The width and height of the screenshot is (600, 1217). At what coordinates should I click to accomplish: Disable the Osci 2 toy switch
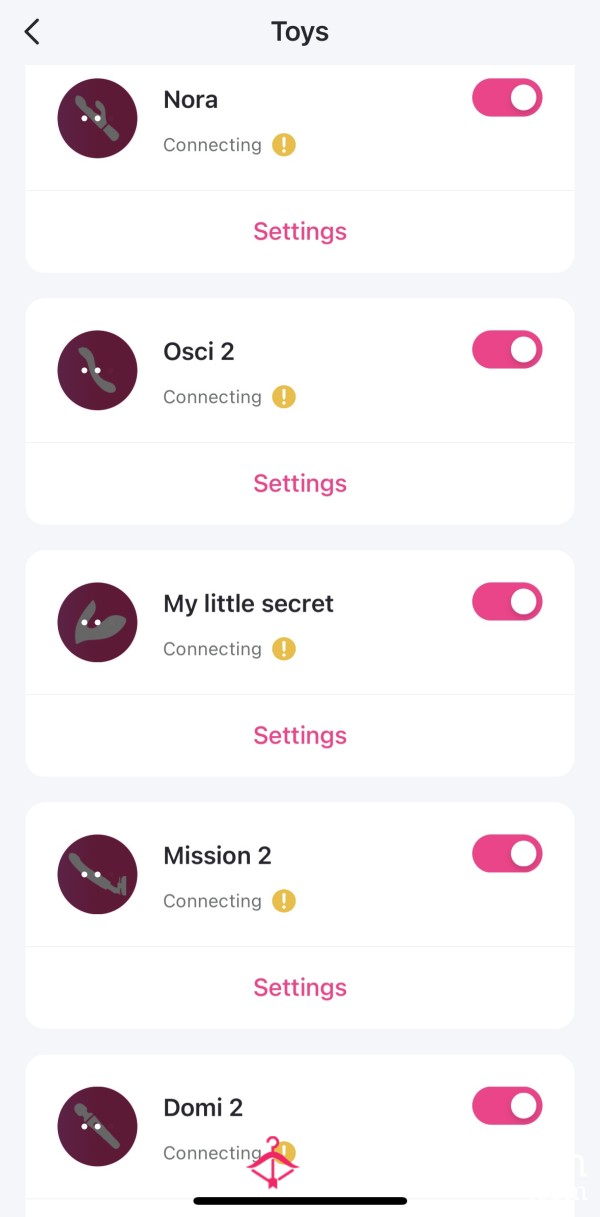[507, 350]
